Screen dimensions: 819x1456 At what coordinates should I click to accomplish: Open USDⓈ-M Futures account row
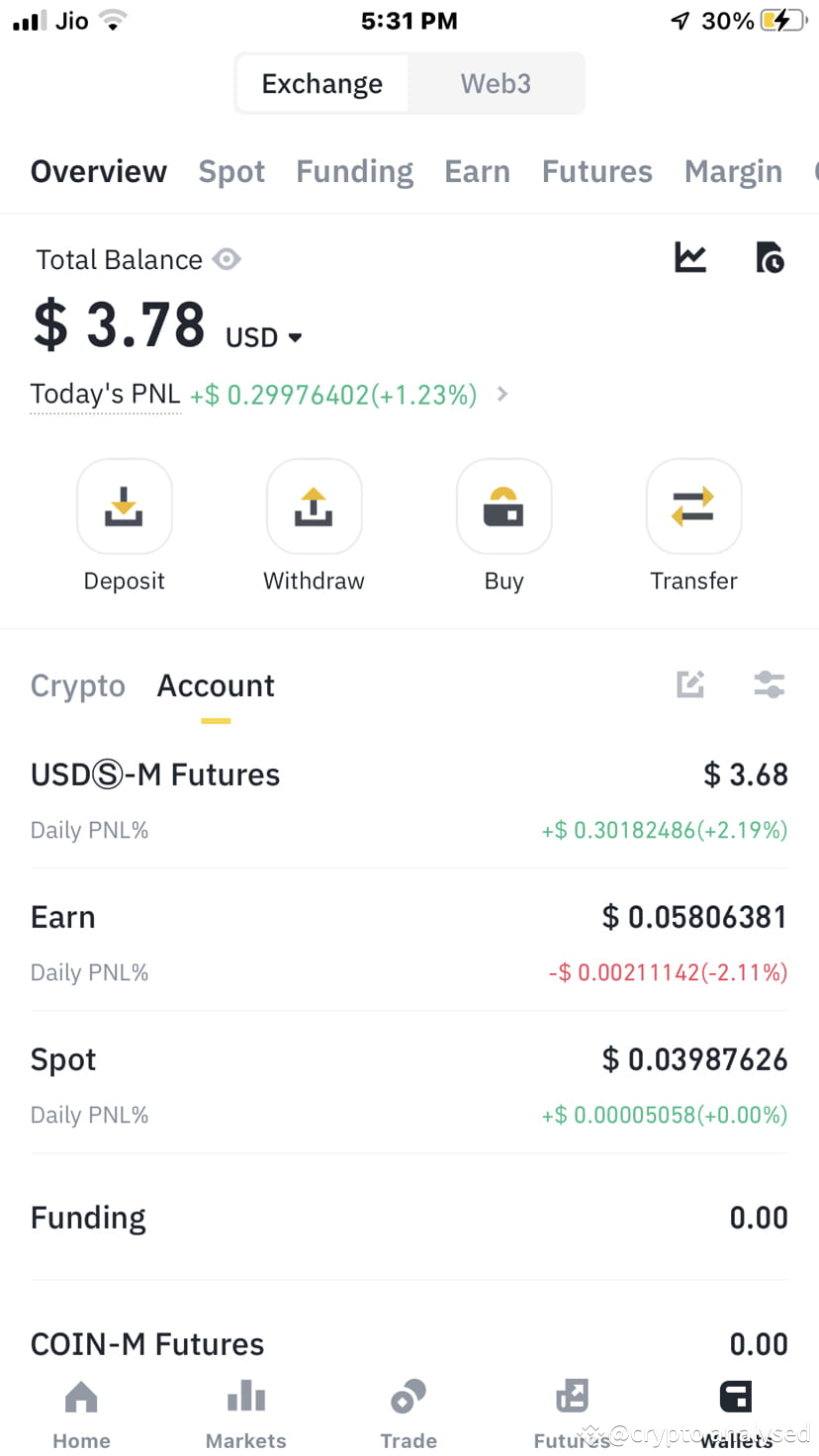pyautogui.click(x=155, y=774)
